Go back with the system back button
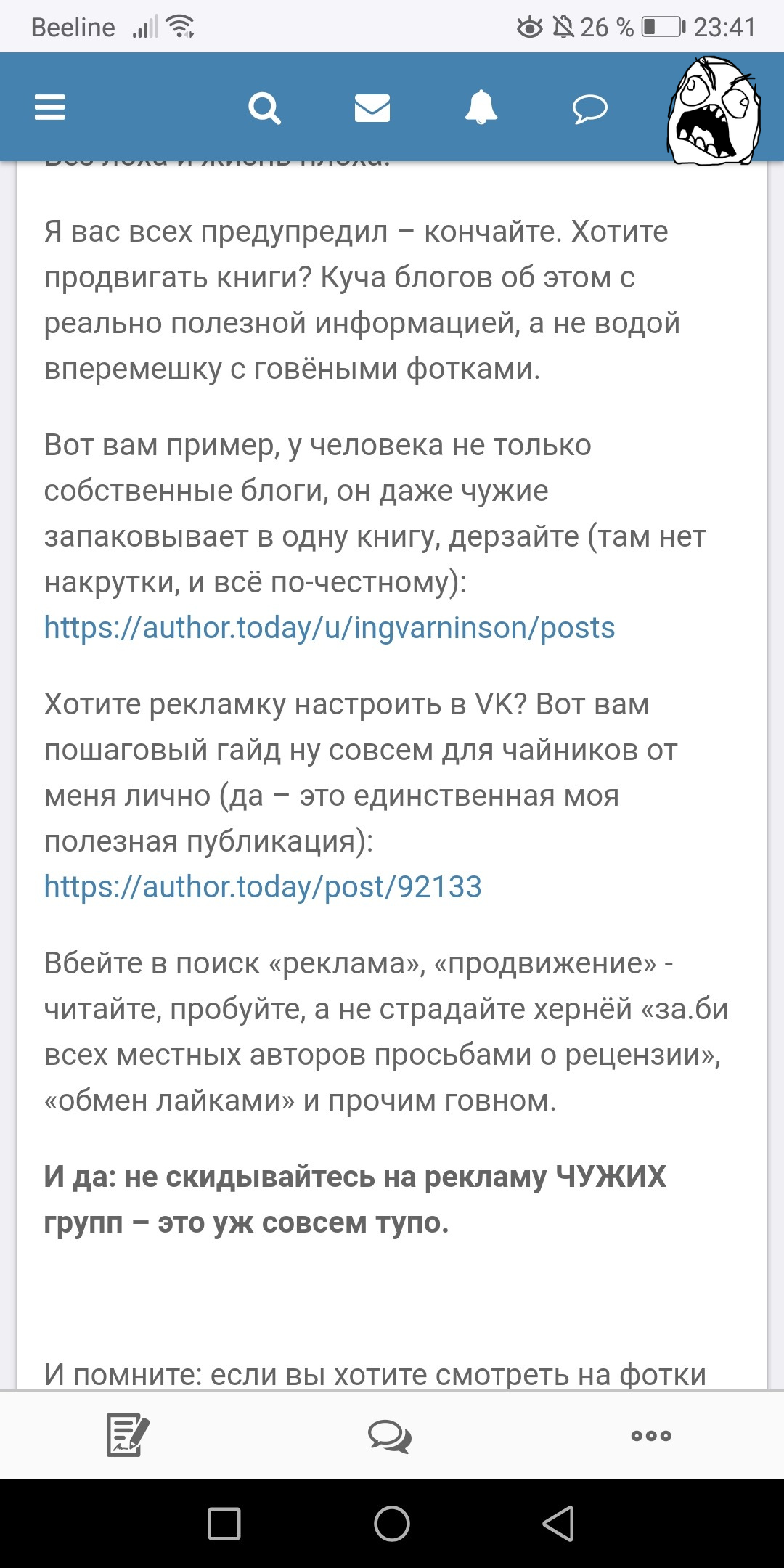Screen dimensions: 784x1568 pyautogui.click(x=558, y=1523)
